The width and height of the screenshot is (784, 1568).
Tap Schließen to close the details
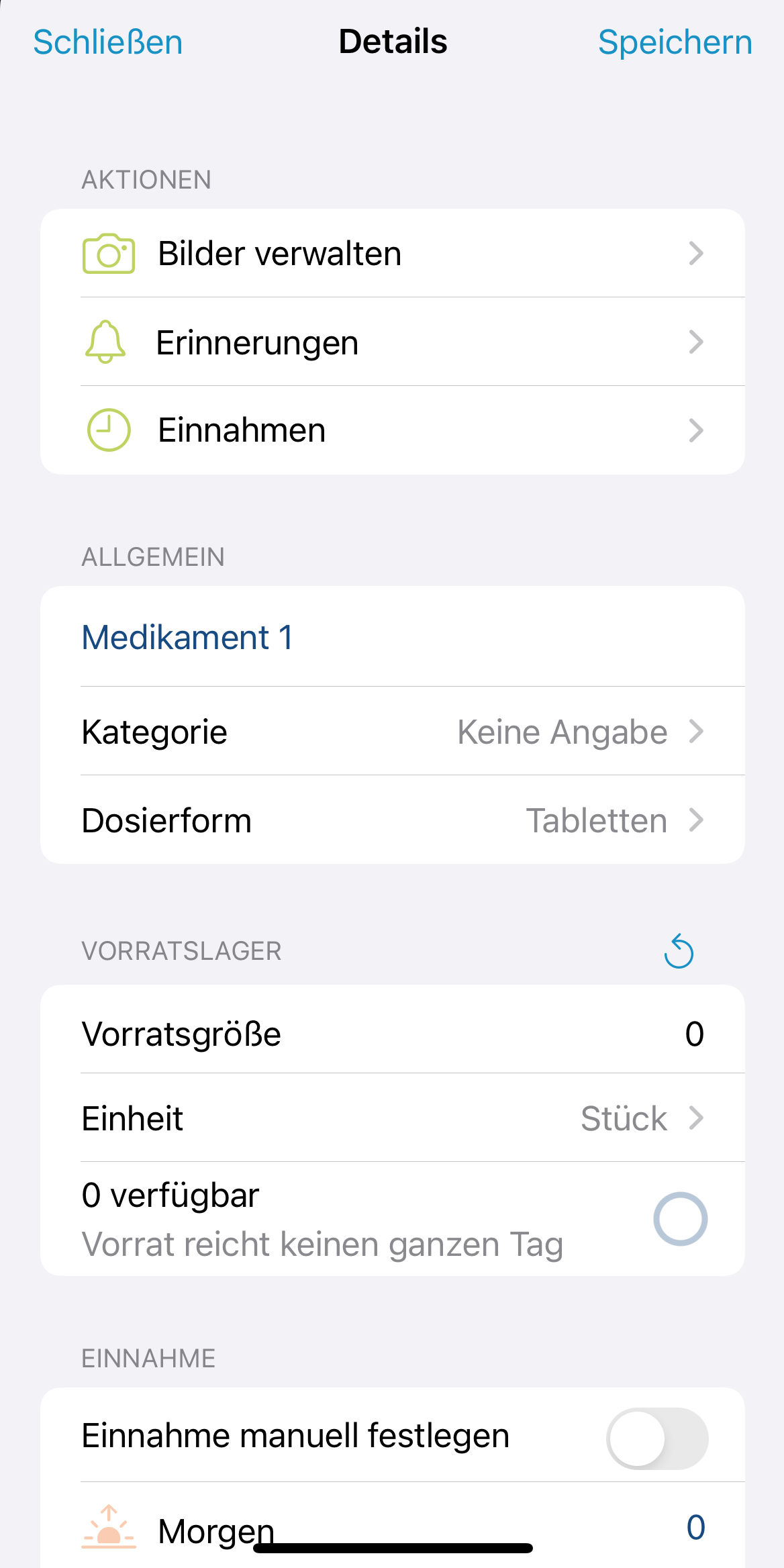pos(108,42)
